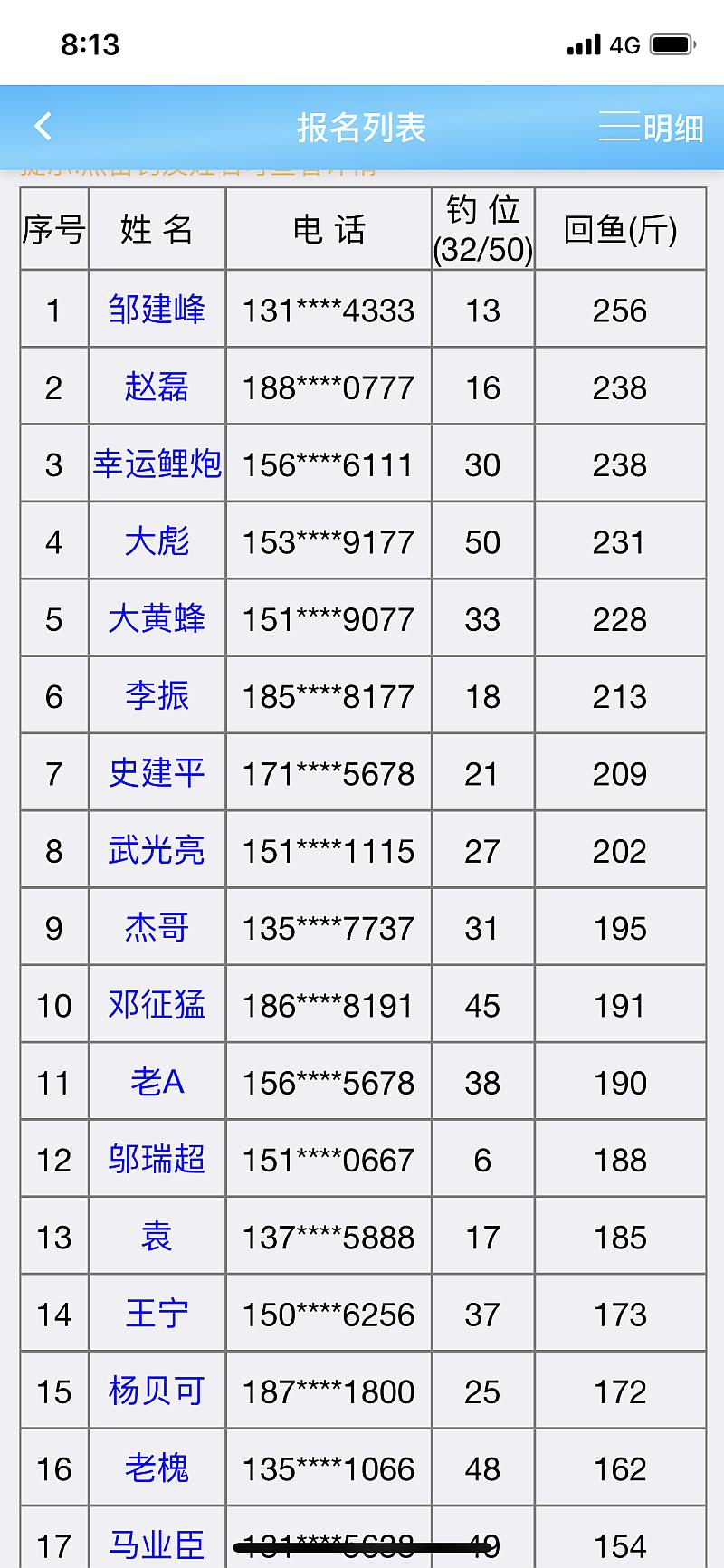Viewport: 724px width, 1568px height.
Task: Open 邹建峰's profile link
Action: click(156, 309)
